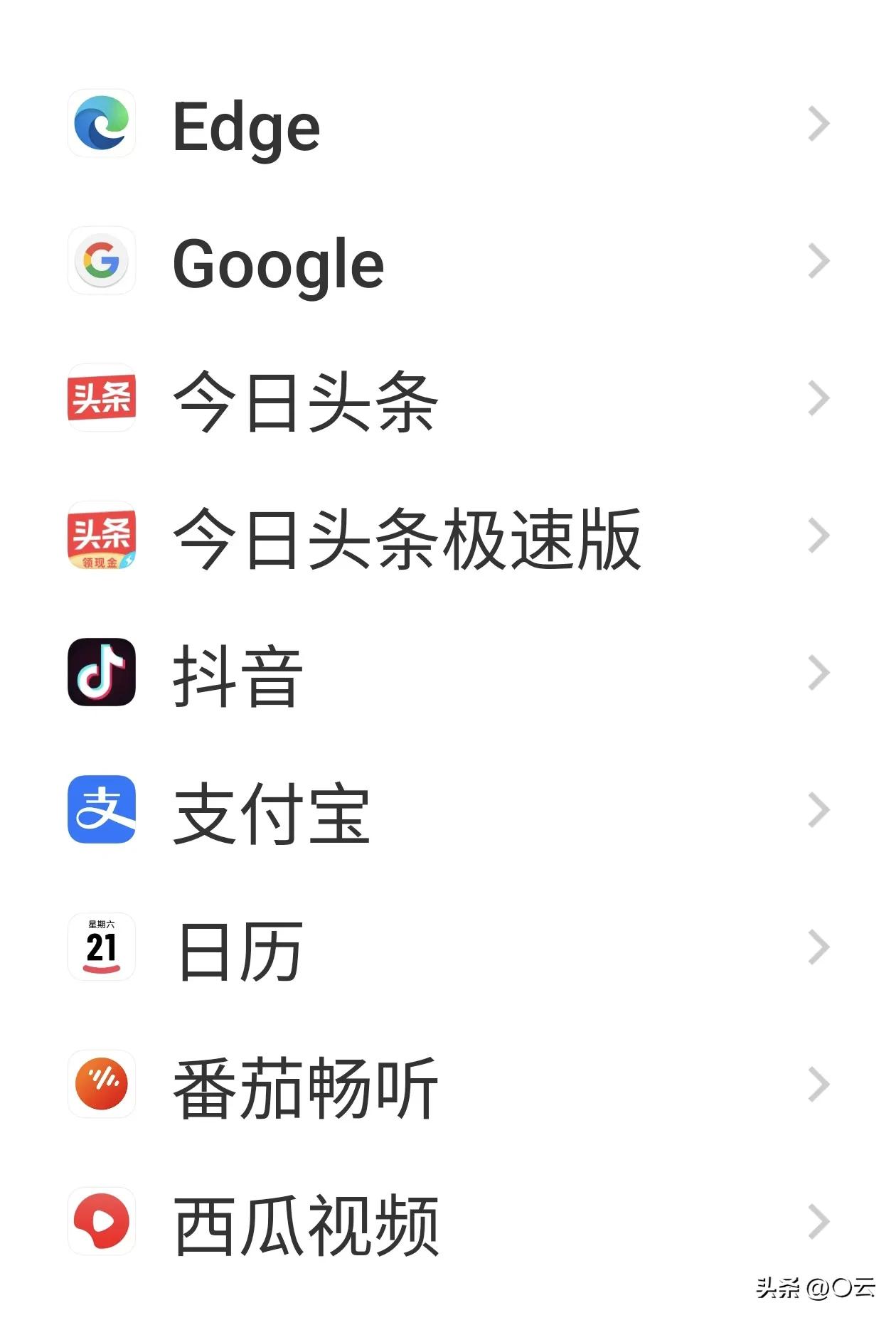Select 支付宝 from the list
The image size is (896, 1320).
[x=448, y=811]
